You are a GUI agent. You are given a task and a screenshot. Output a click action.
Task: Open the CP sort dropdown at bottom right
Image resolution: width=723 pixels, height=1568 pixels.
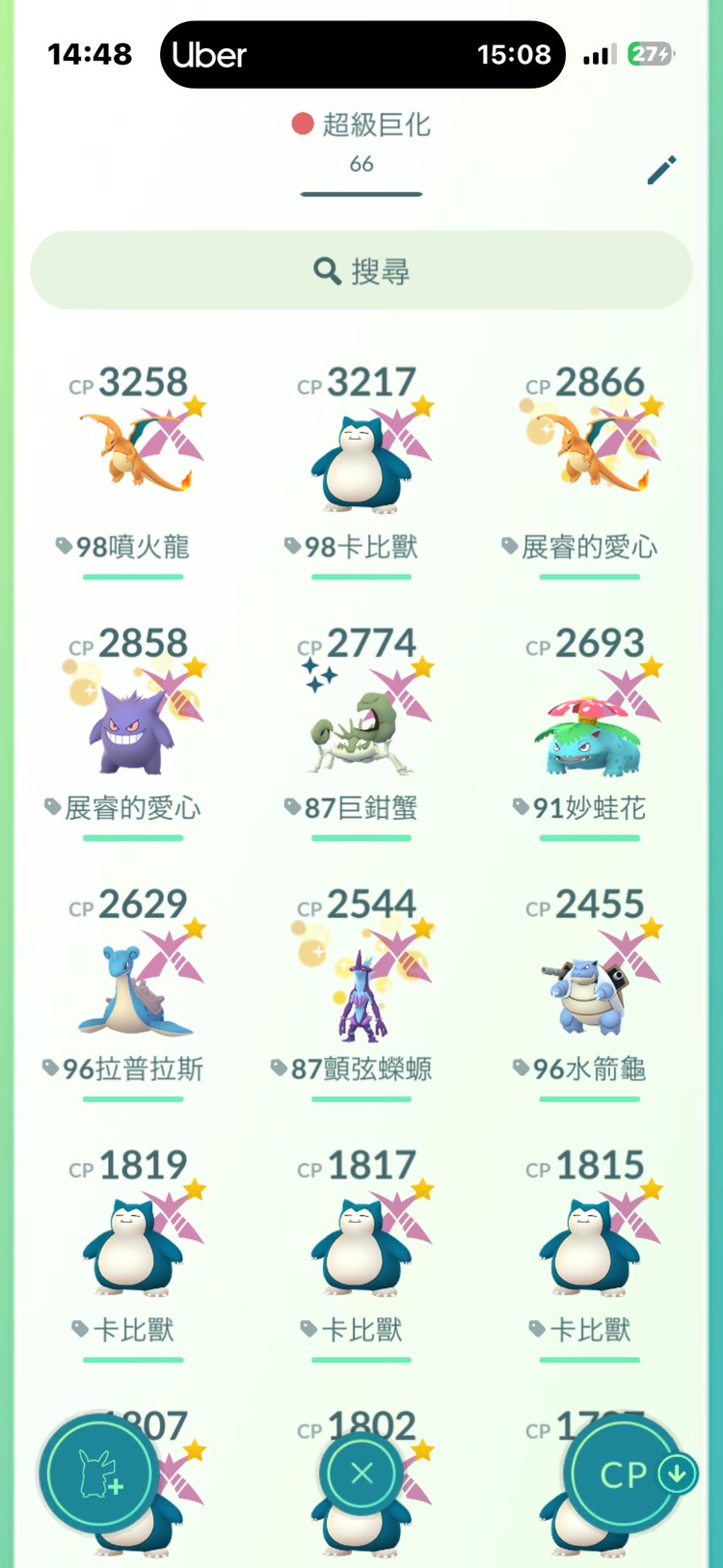click(622, 1473)
